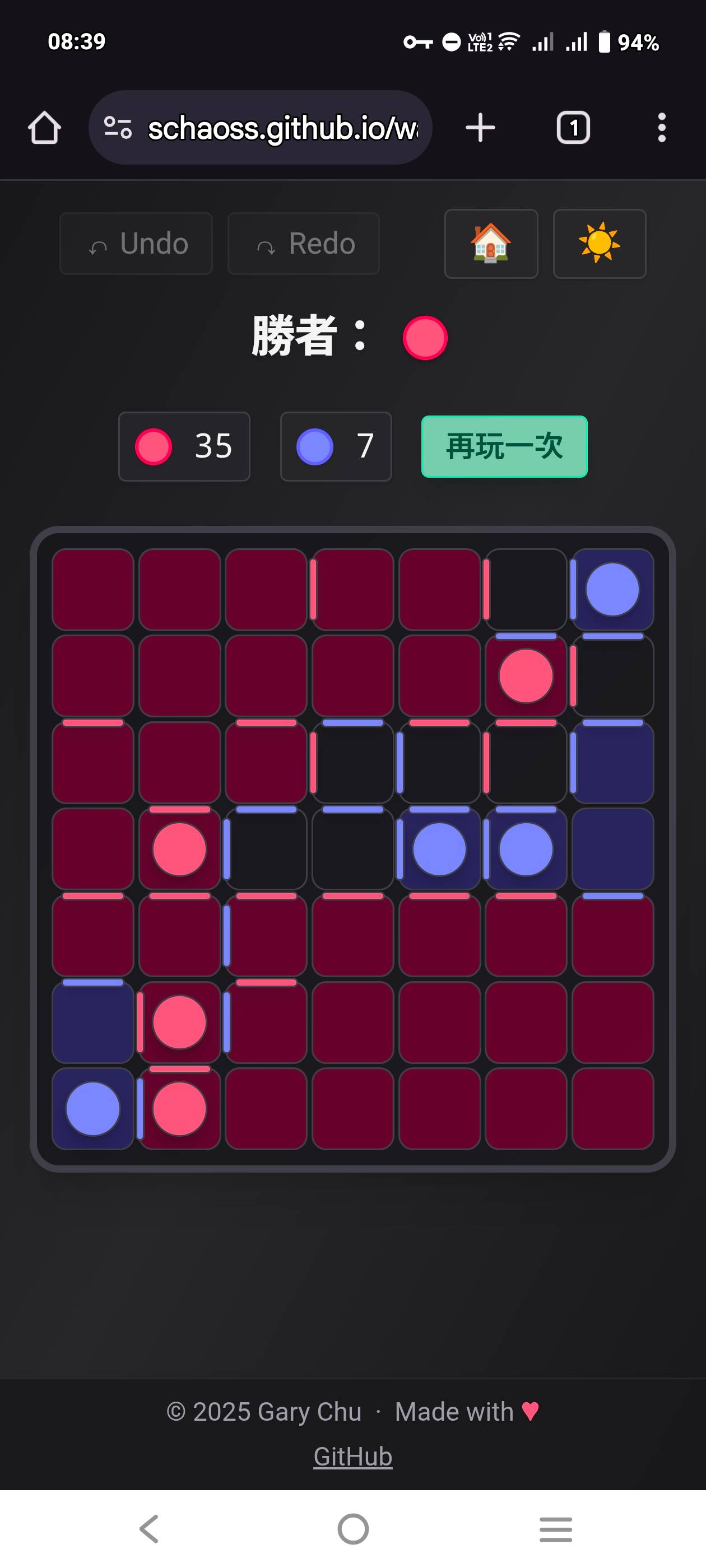Tap 再玩一次 to play again
This screenshot has height=1568, width=706.
click(504, 446)
